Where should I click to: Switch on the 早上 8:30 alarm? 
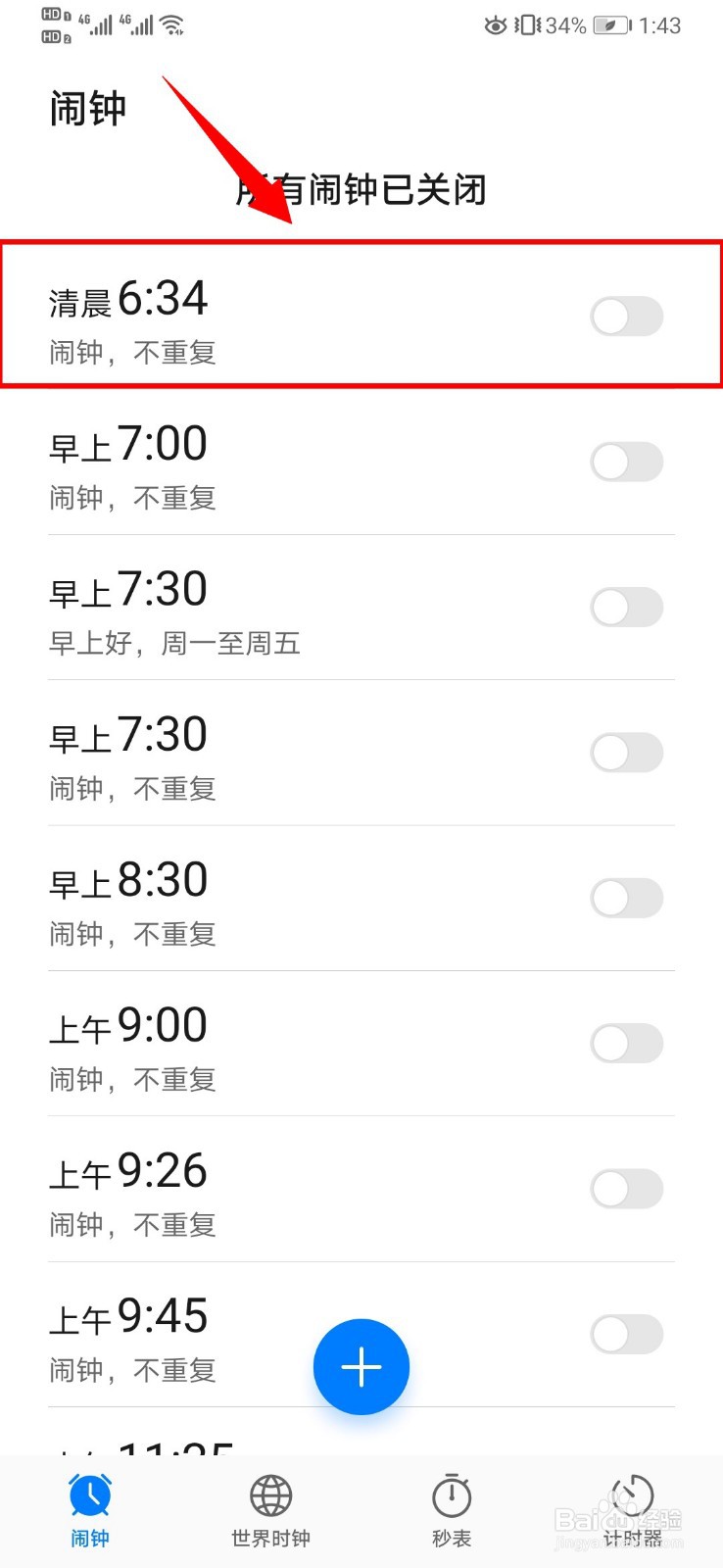(x=627, y=898)
